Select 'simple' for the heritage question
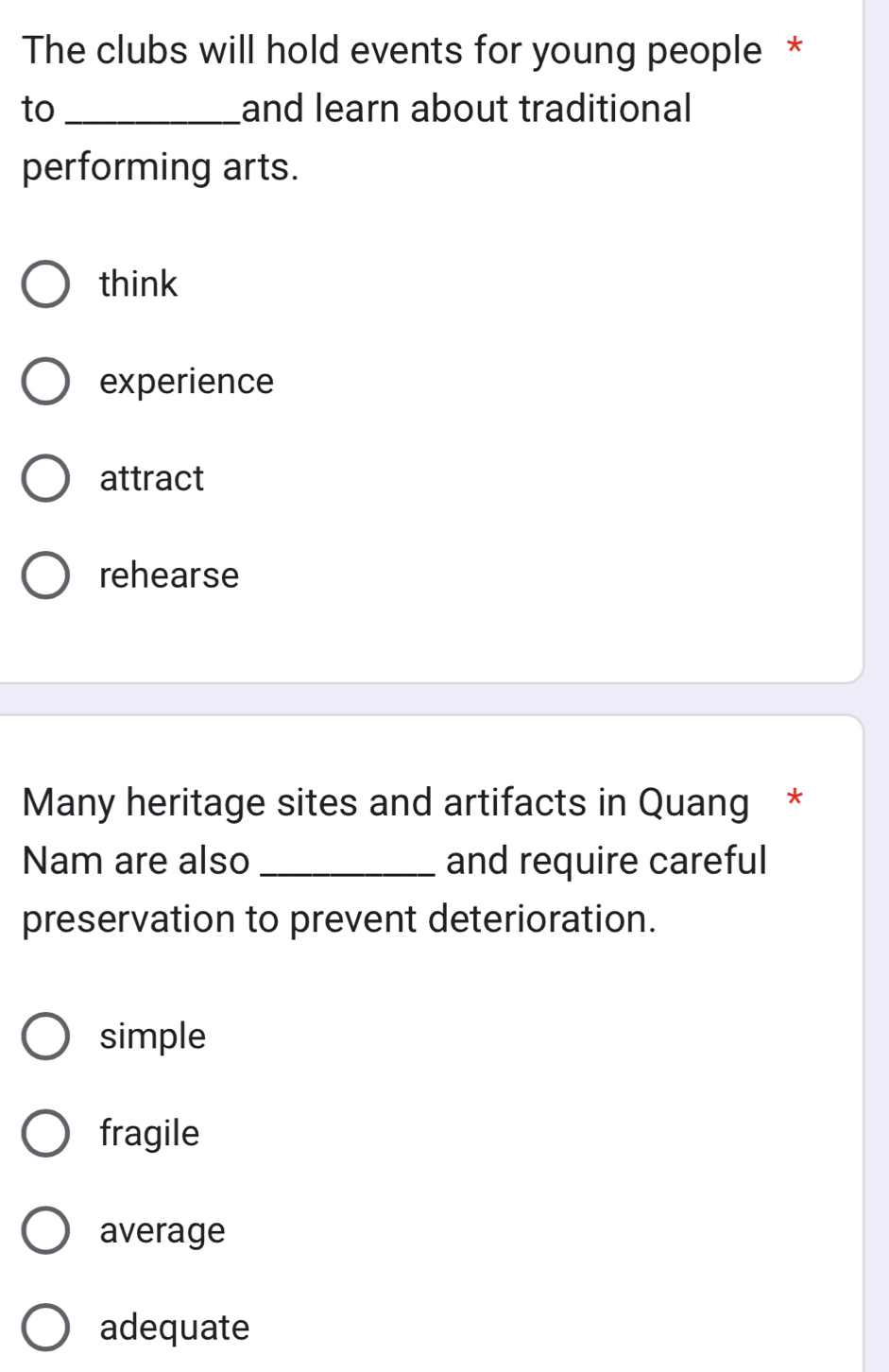The width and height of the screenshot is (889, 1372). coord(45,1037)
